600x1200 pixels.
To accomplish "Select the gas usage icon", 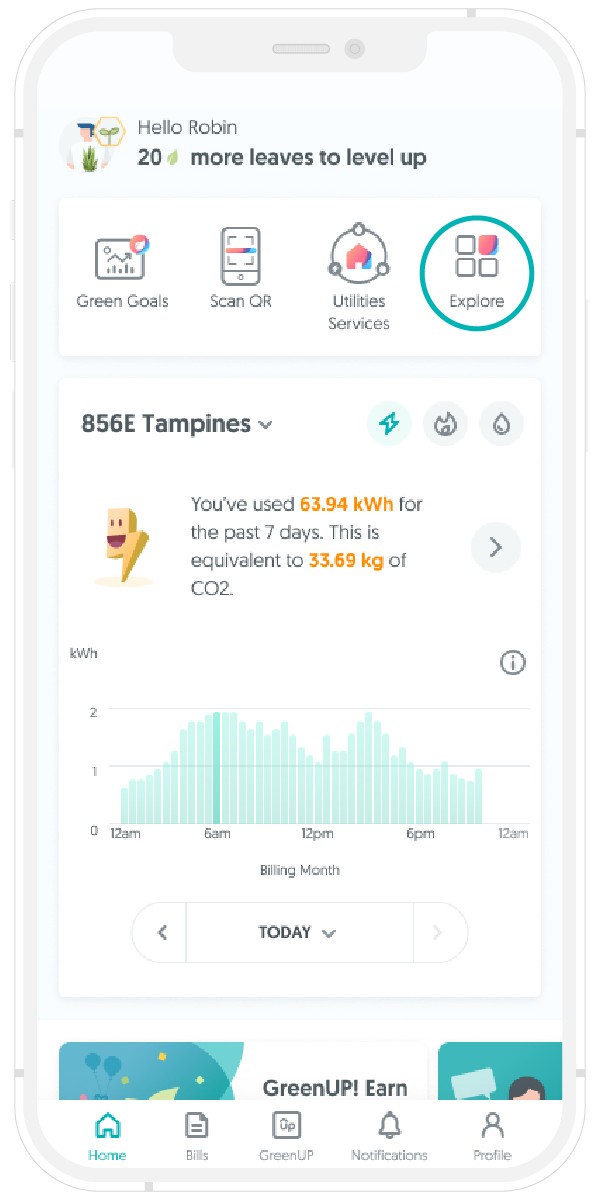I will click(445, 424).
